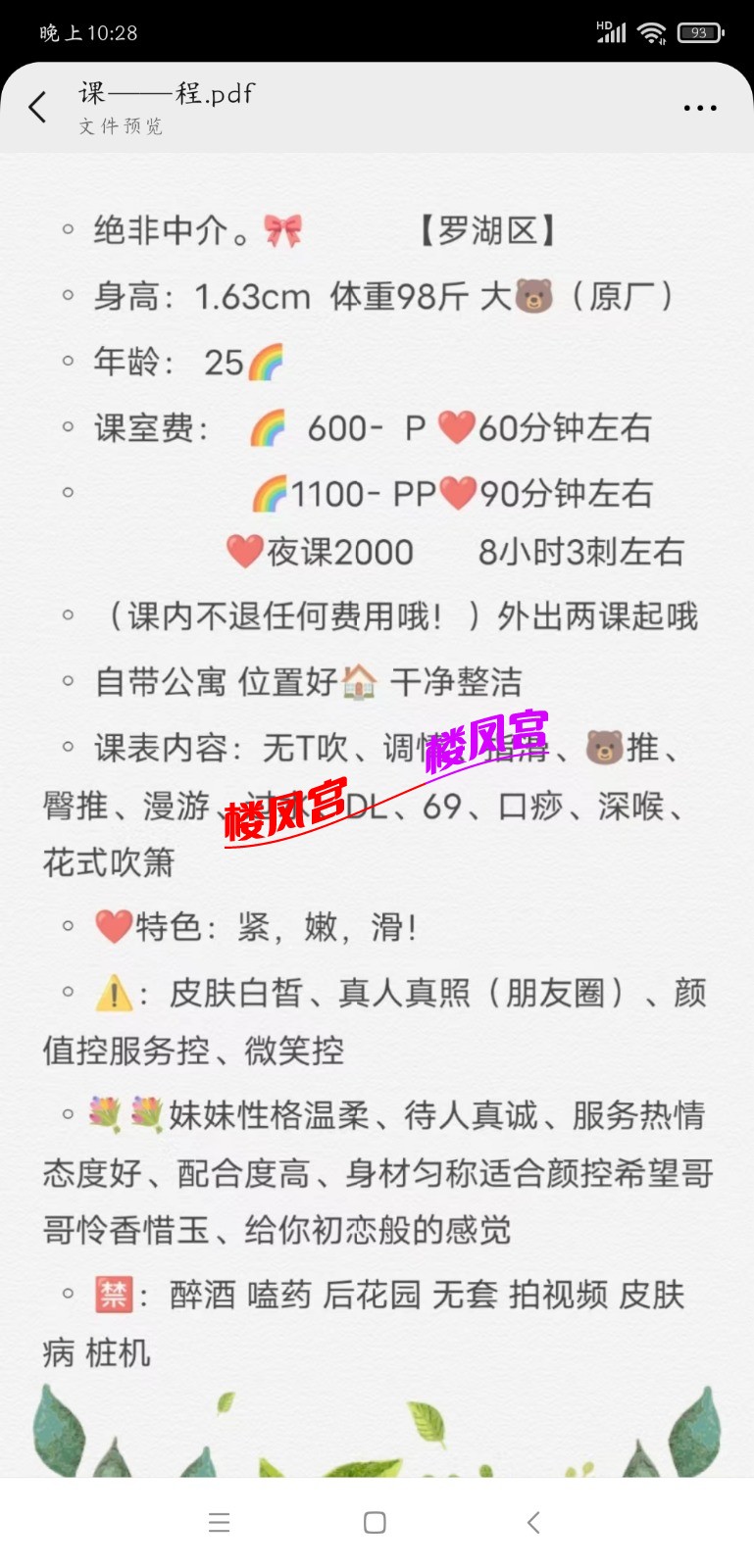Go back from the file preview

click(x=38, y=107)
